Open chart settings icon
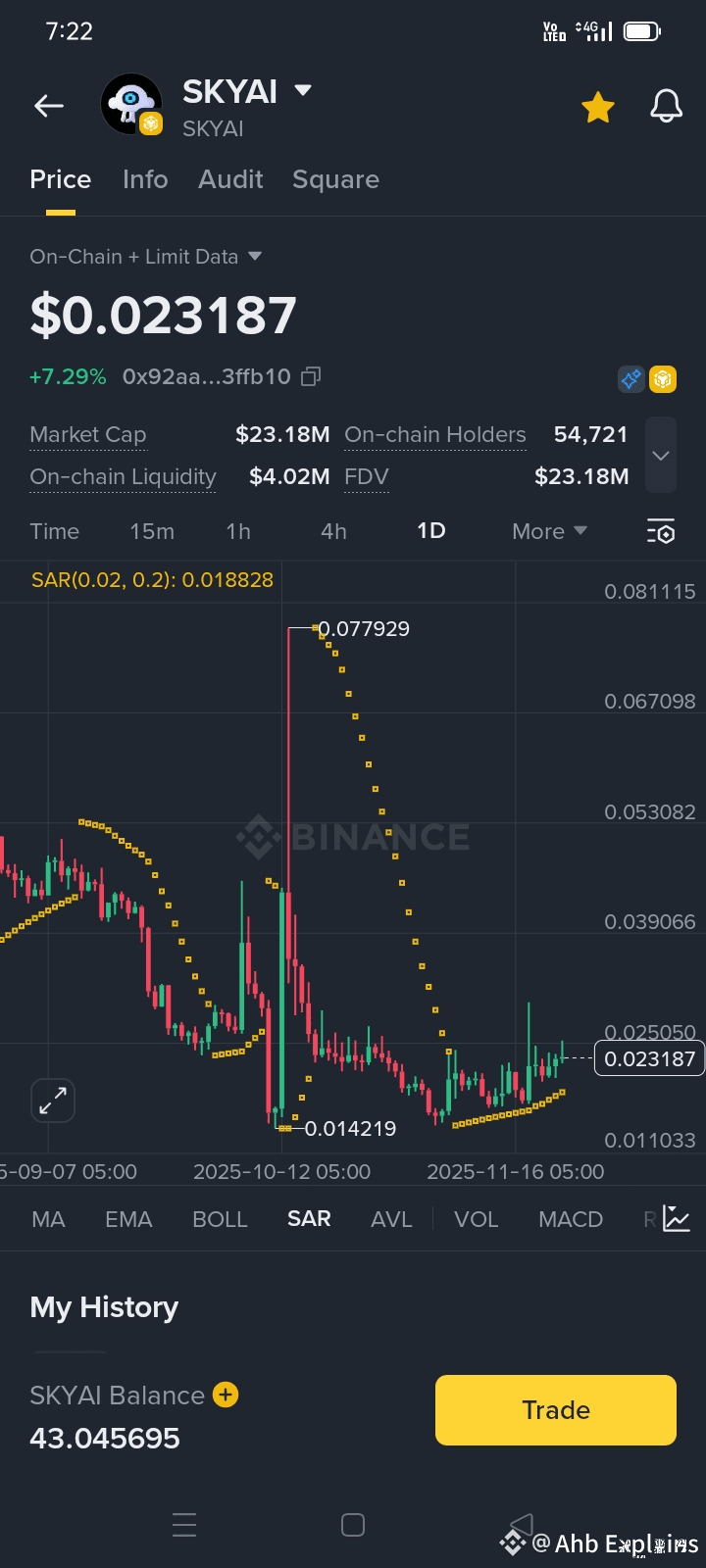The image size is (706, 1568). pyautogui.click(x=661, y=531)
